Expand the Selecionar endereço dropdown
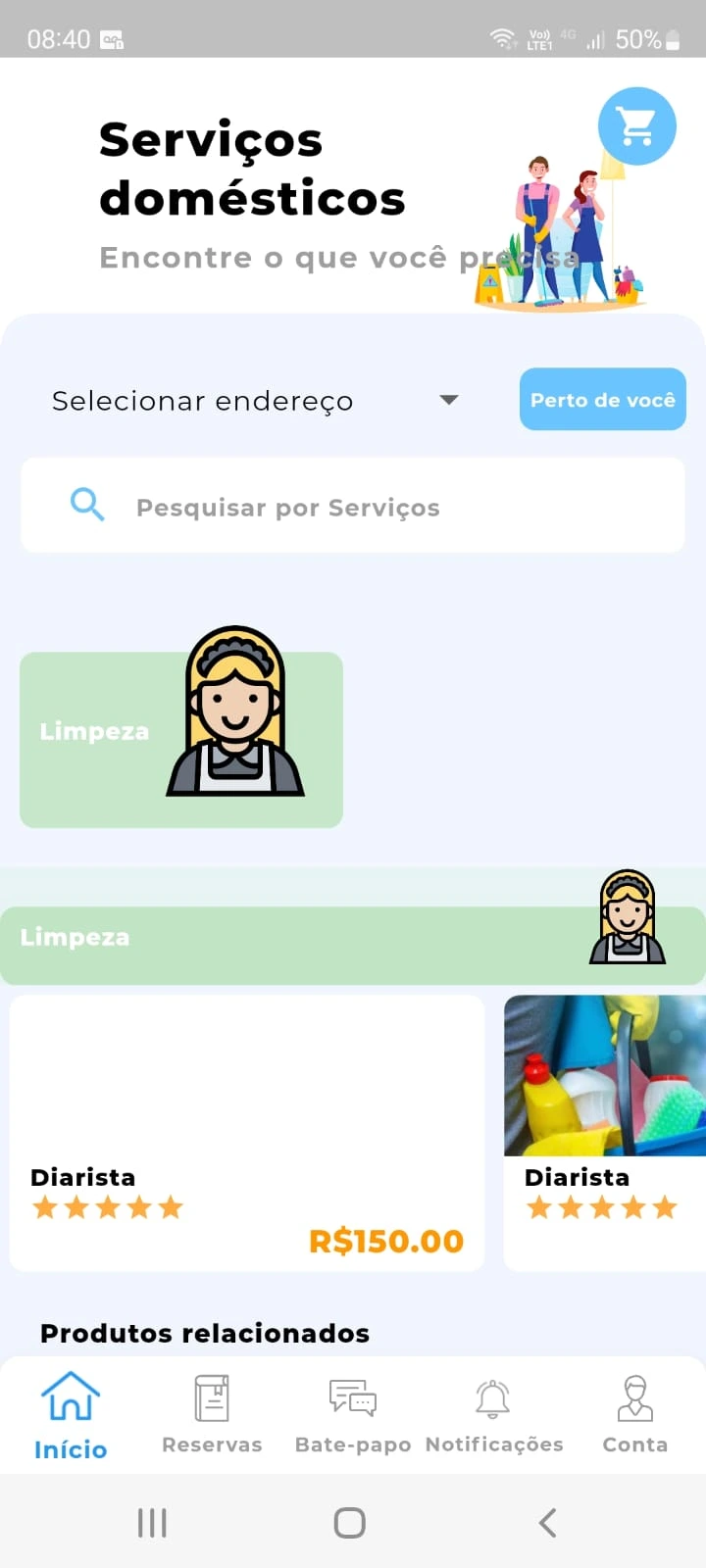706x1568 pixels. click(x=255, y=400)
